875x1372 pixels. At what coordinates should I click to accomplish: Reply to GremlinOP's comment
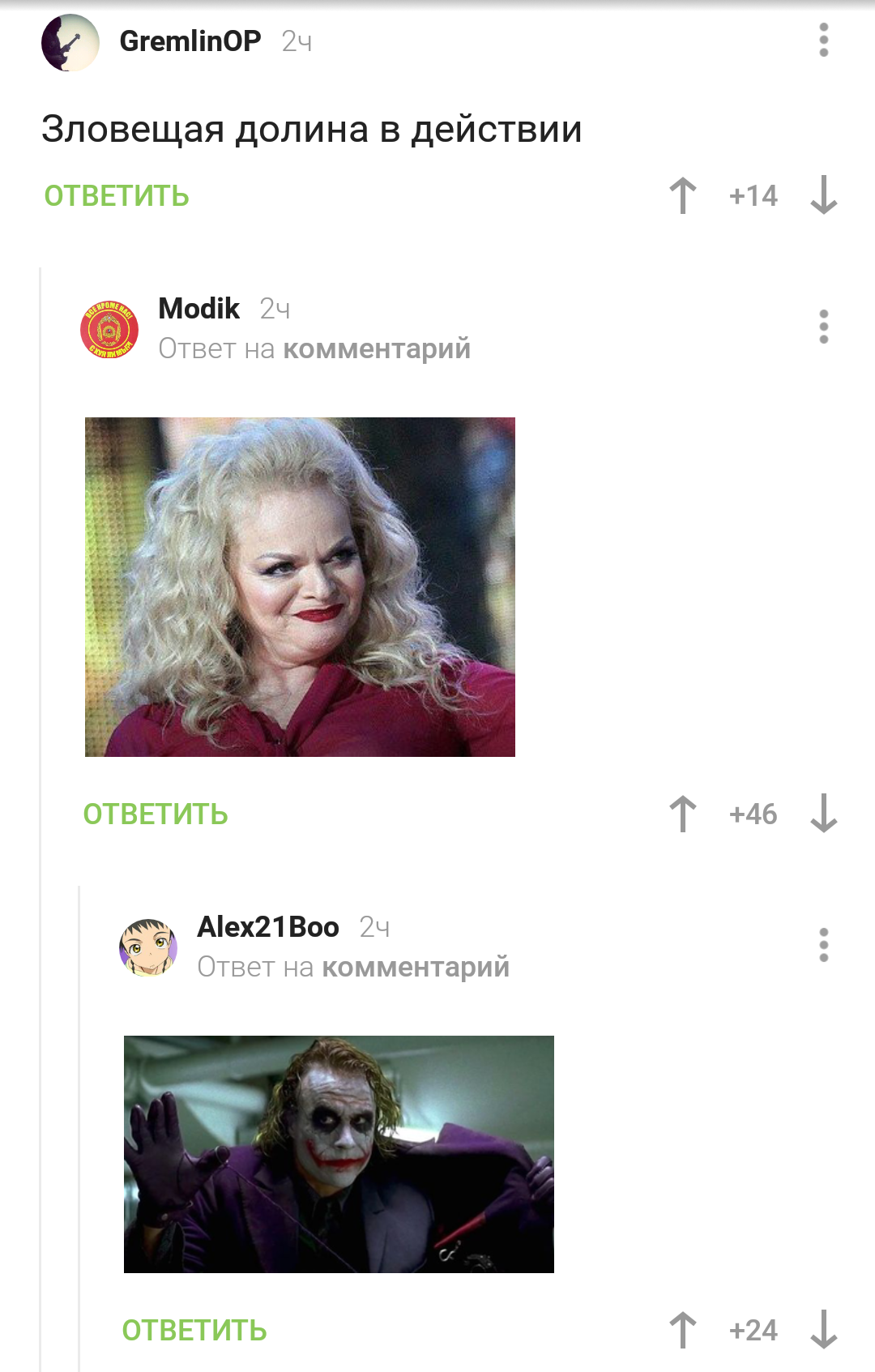click(117, 196)
